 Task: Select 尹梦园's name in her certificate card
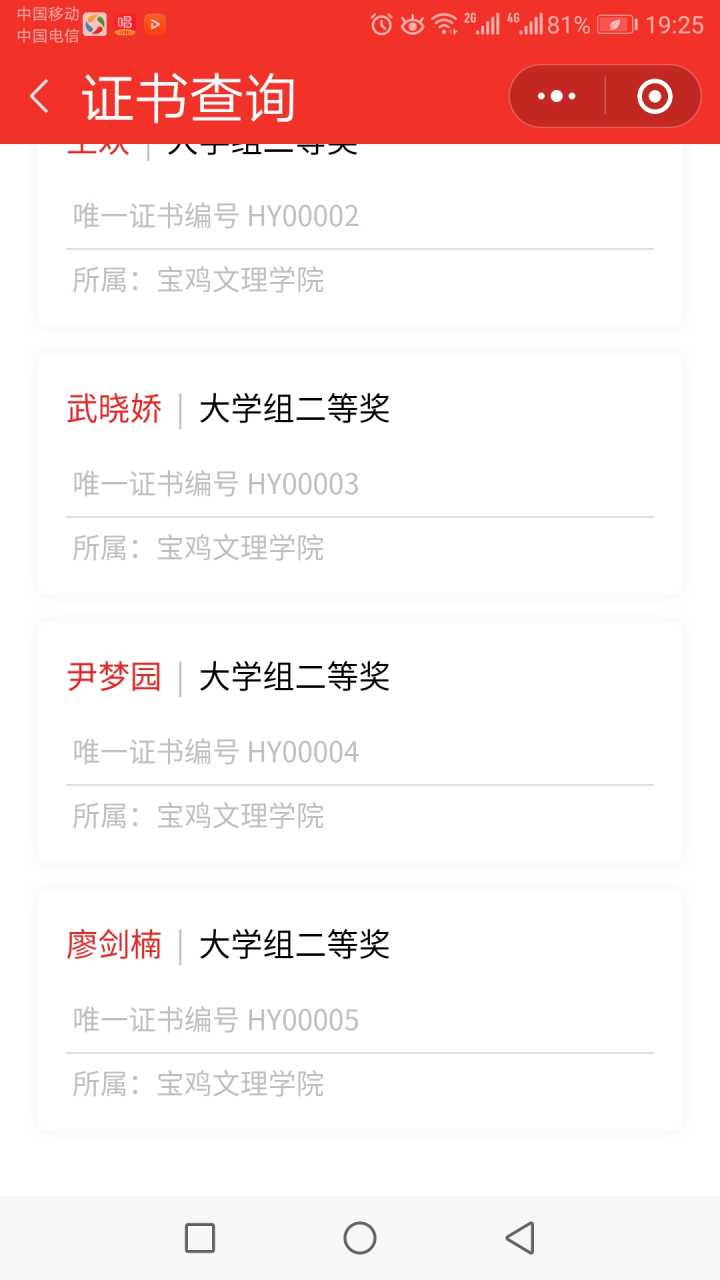click(113, 677)
